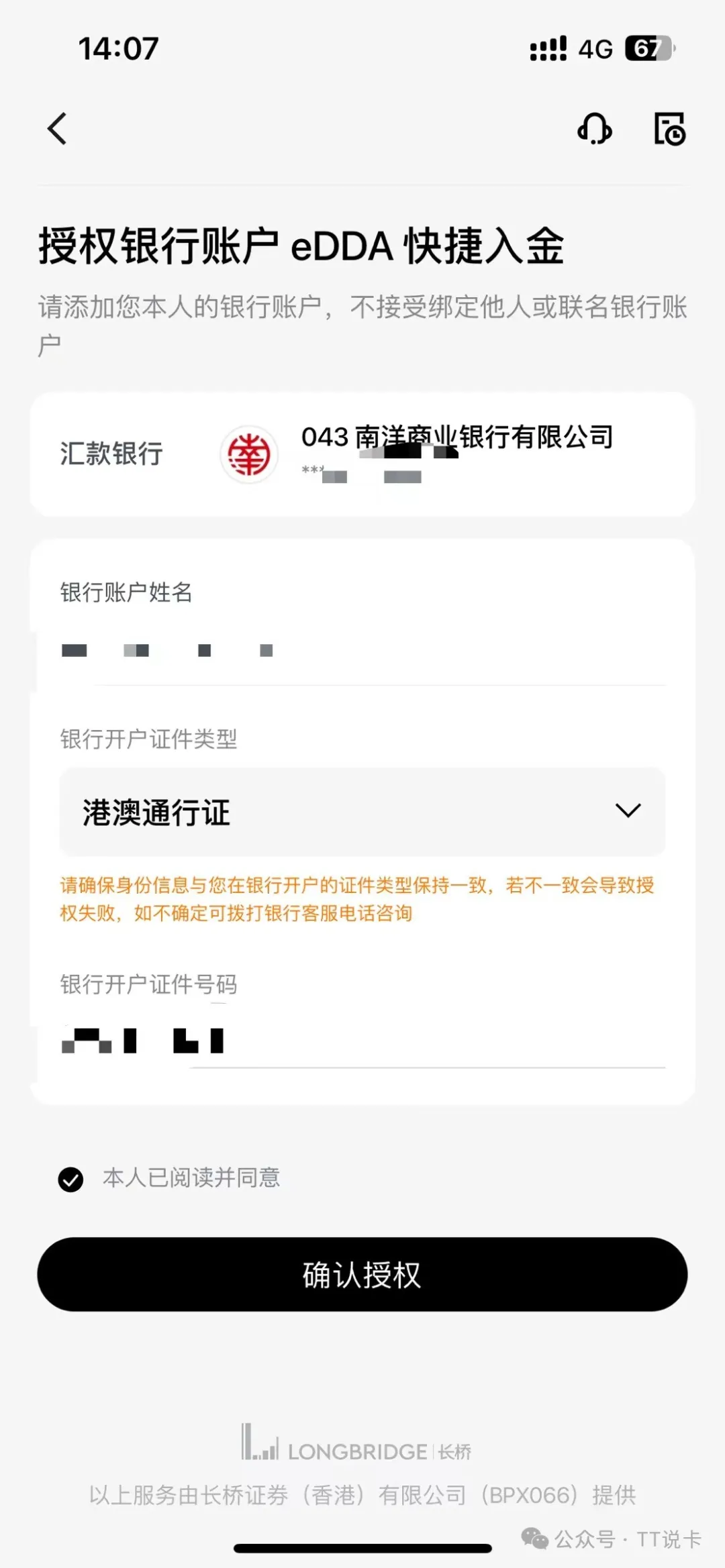This screenshot has width=725, height=1568.
Task: Open the history records icon
Action: coord(669,129)
